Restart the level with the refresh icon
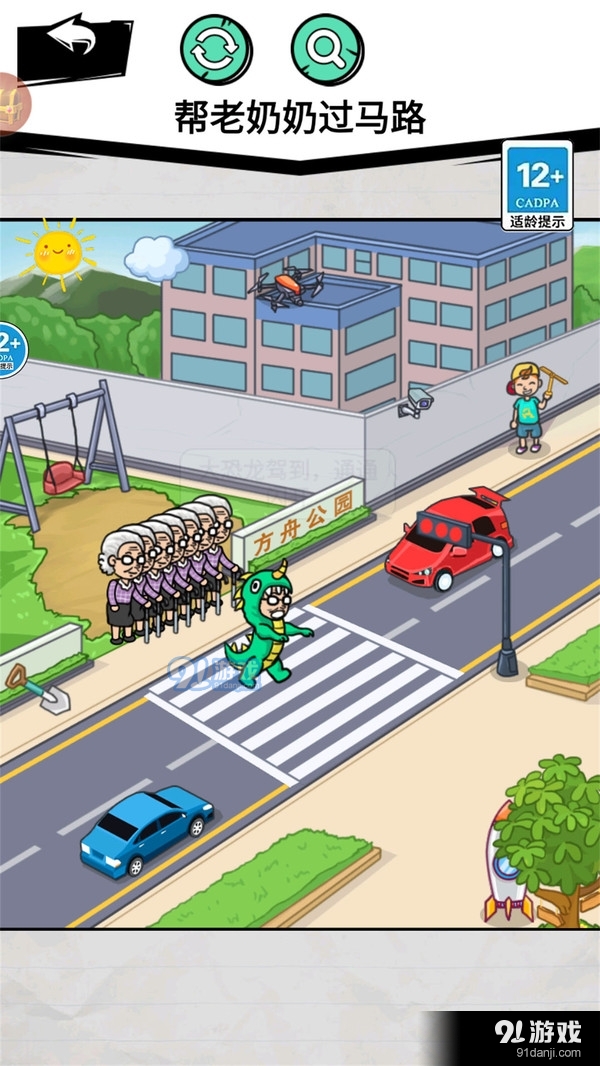600x1066 pixels. 216,48
